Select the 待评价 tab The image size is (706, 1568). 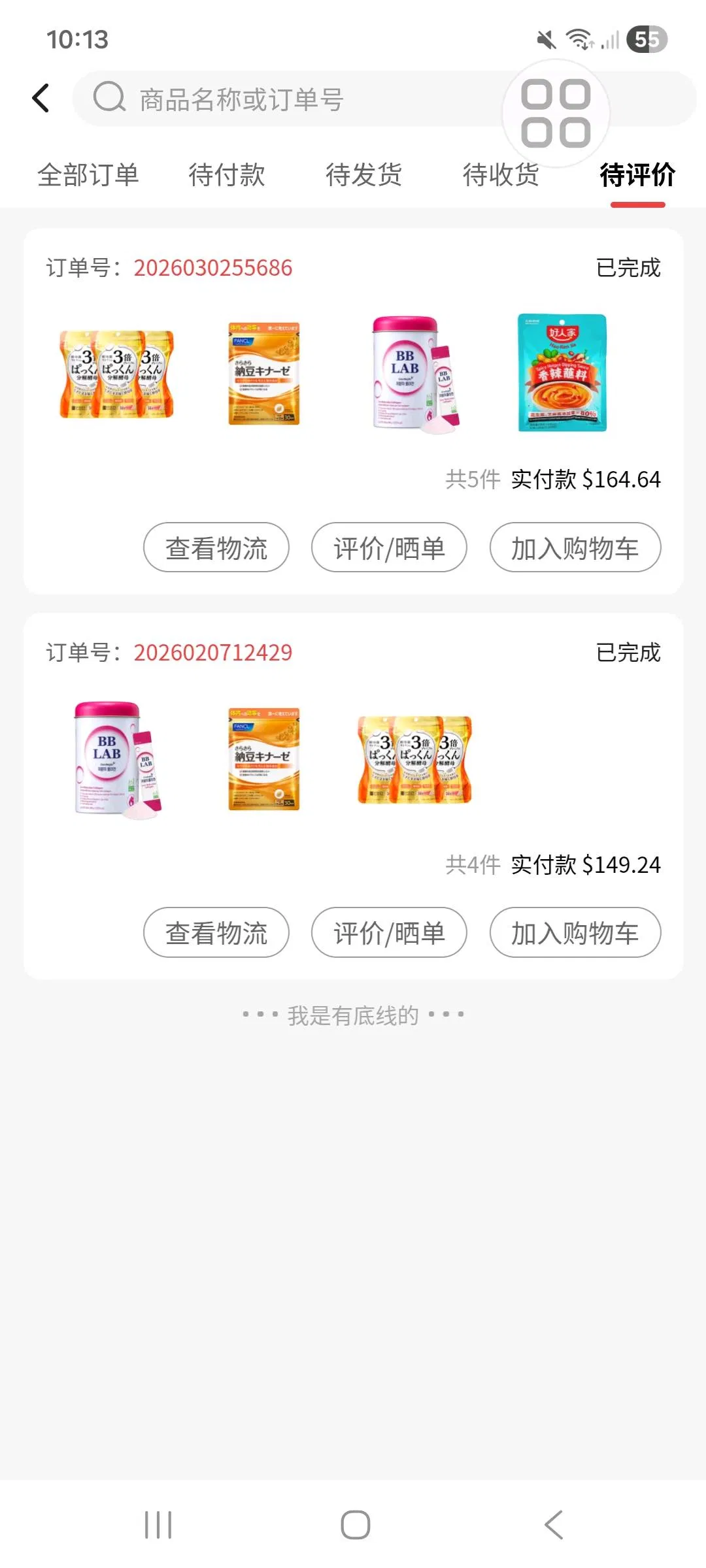click(637, 175)
